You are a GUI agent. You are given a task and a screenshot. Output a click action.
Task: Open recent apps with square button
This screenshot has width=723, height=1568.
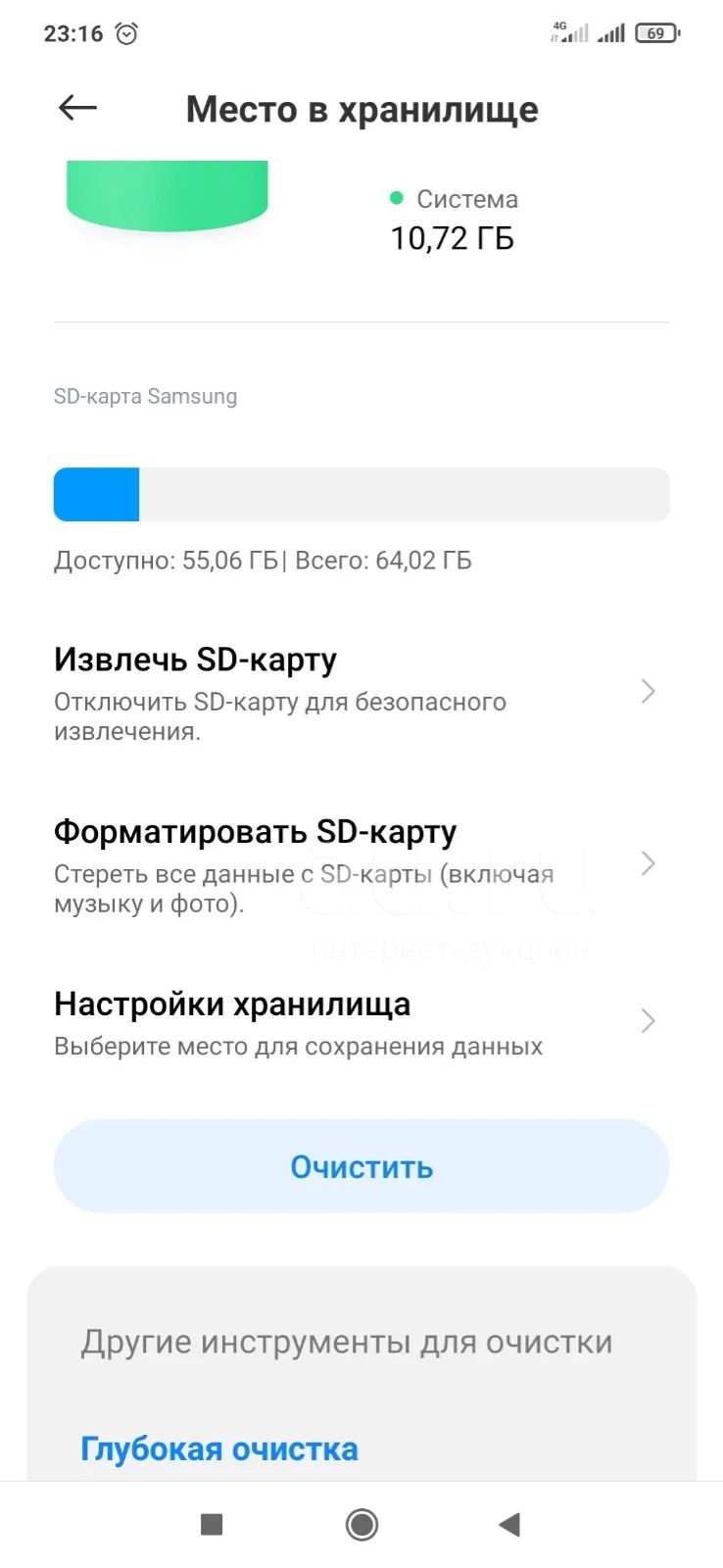point(212,1524)
